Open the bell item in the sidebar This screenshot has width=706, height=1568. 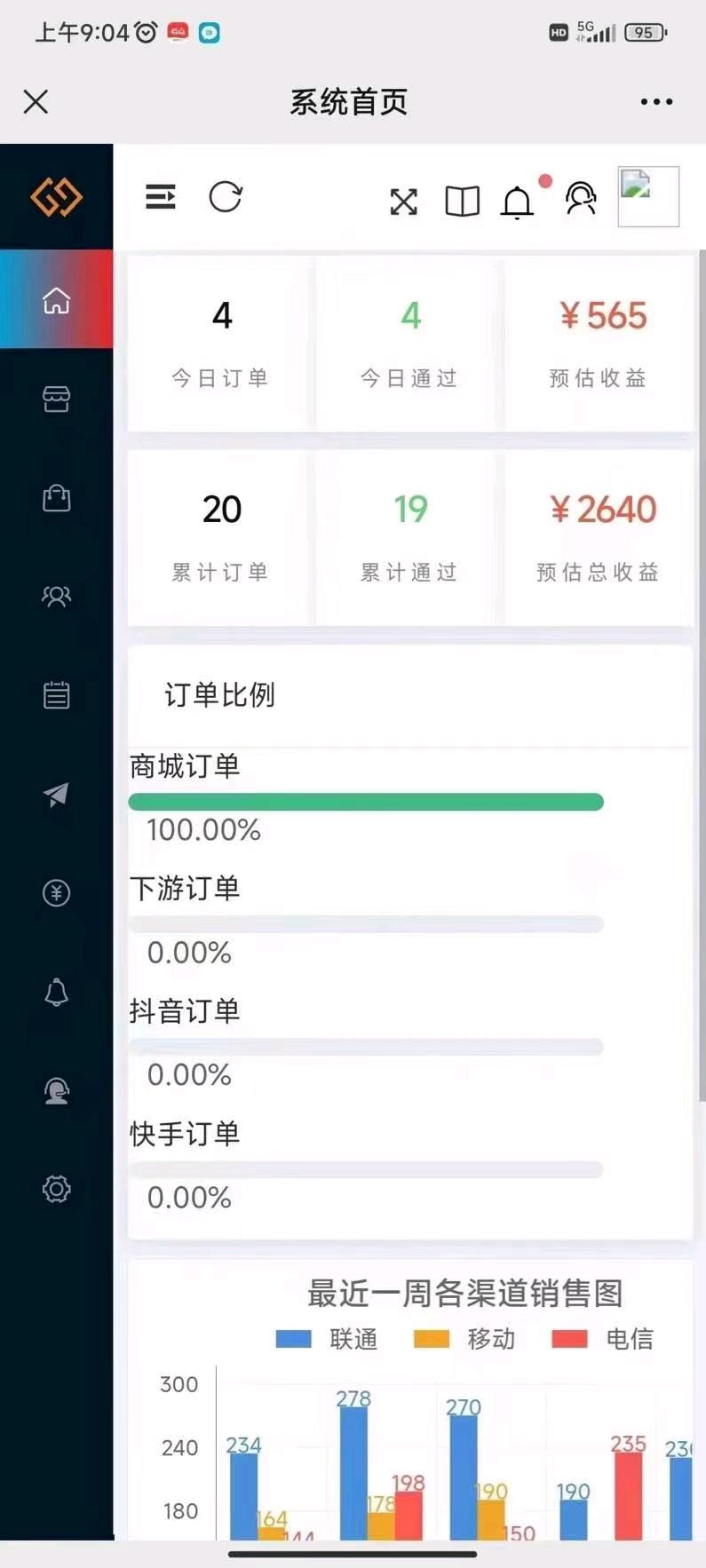tap(56, 992)
